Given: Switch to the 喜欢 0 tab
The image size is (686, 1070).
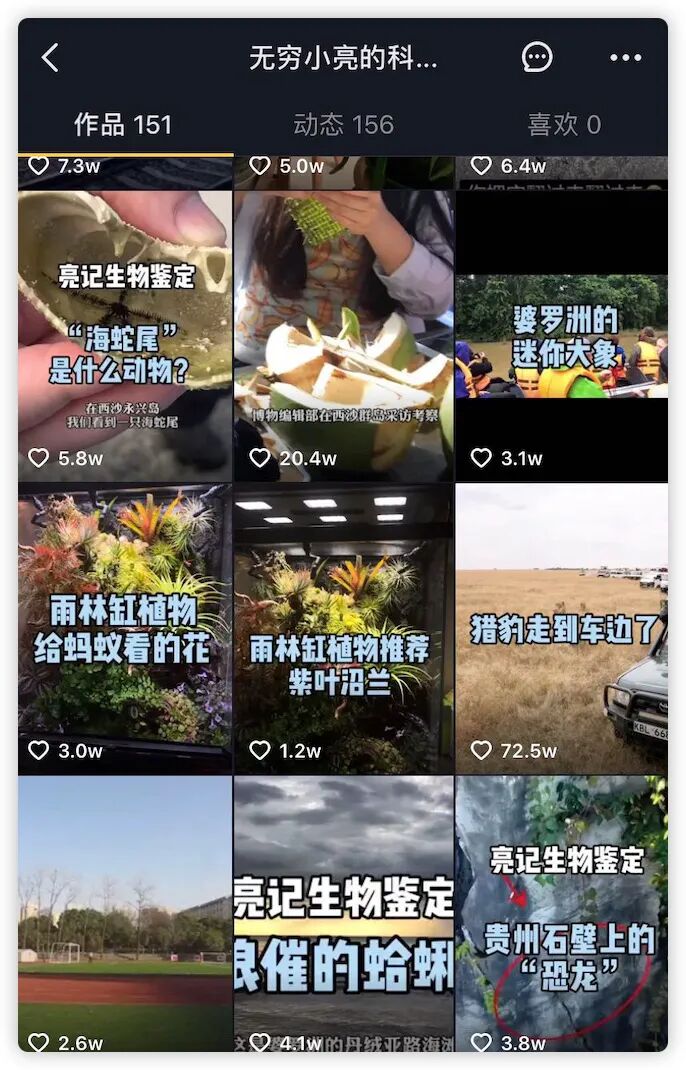Looking at the screenshot, I should click(564, 125).
